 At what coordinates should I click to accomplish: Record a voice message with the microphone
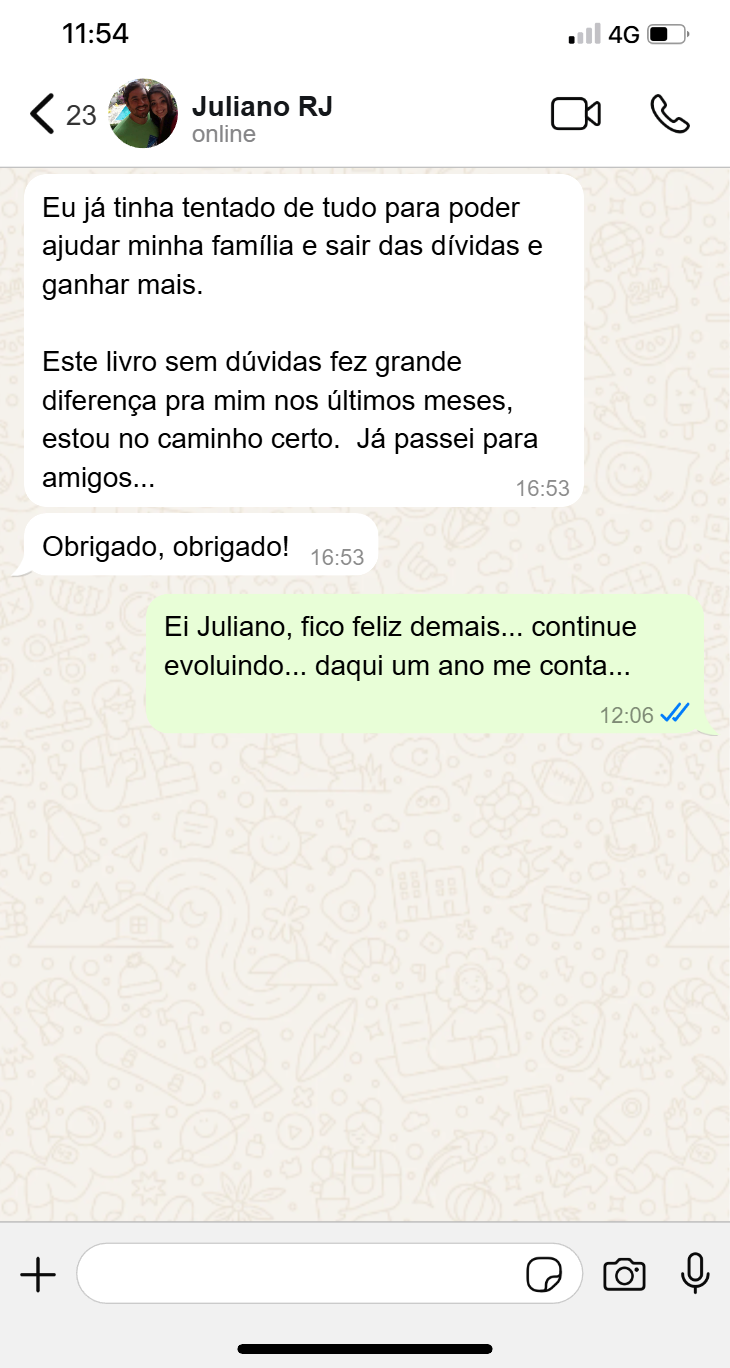point(695,1274)
